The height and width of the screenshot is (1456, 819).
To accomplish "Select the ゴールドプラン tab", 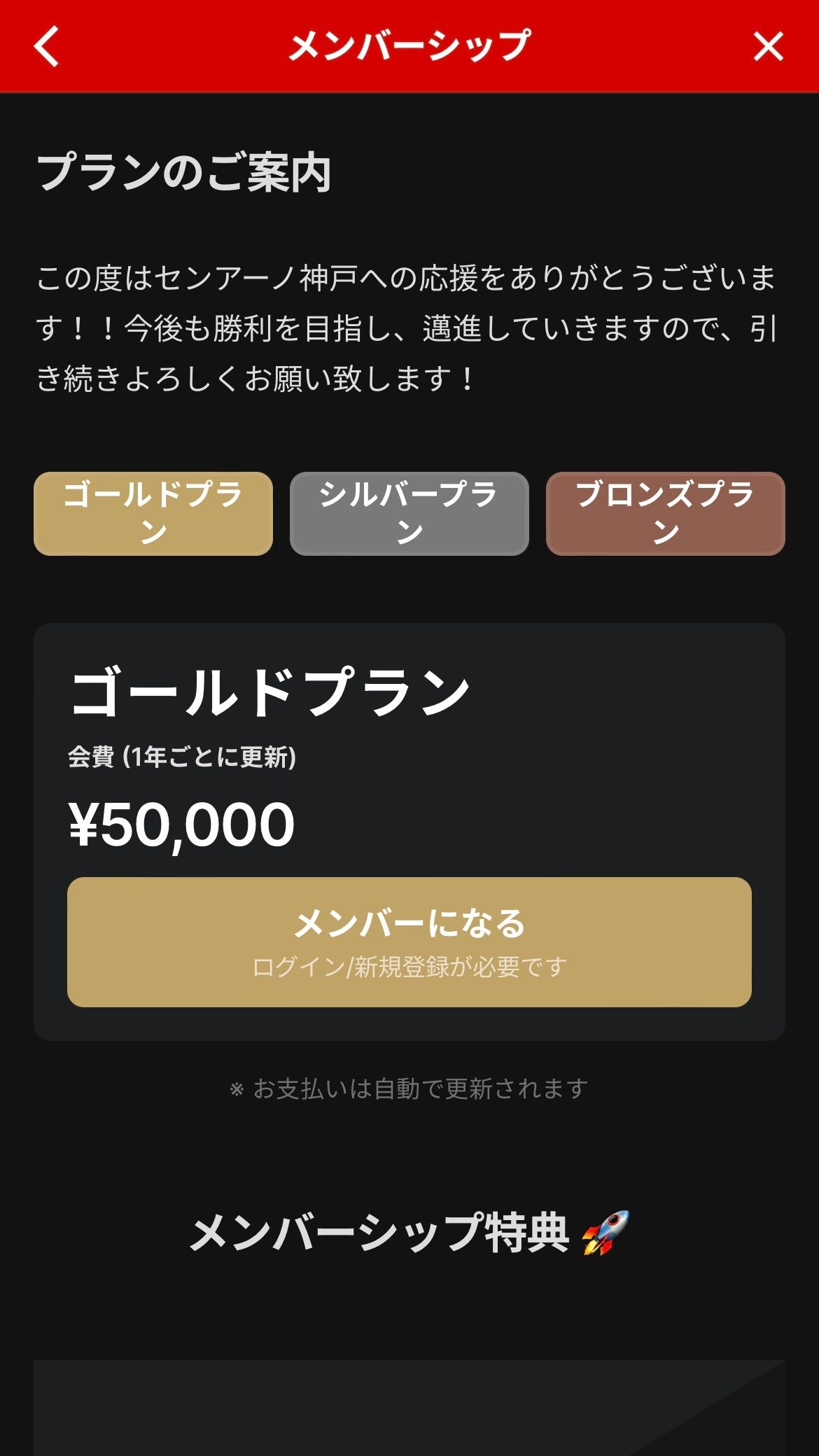I will (x=153, y=514).
